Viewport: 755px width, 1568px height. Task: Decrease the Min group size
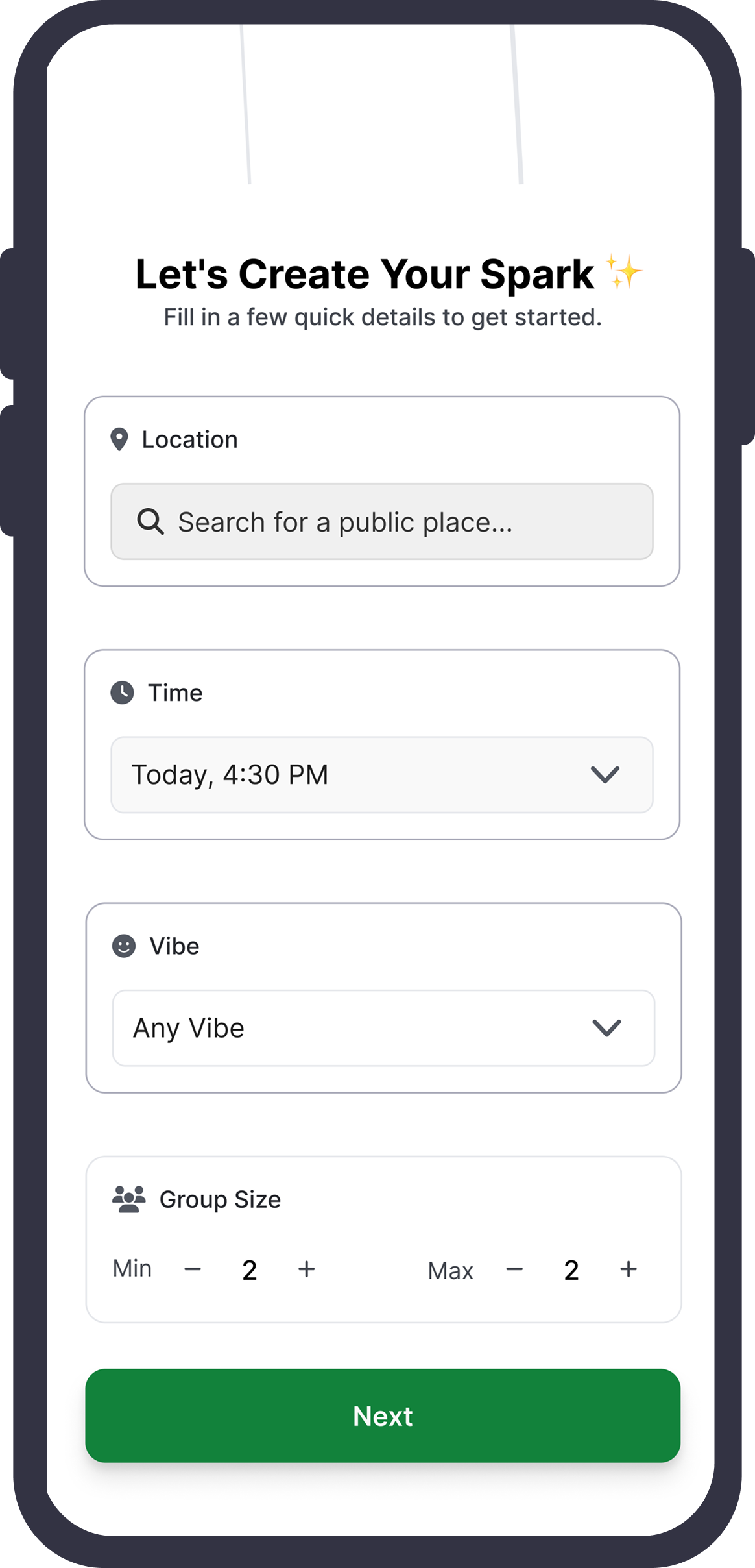(x=193, y=1269)
